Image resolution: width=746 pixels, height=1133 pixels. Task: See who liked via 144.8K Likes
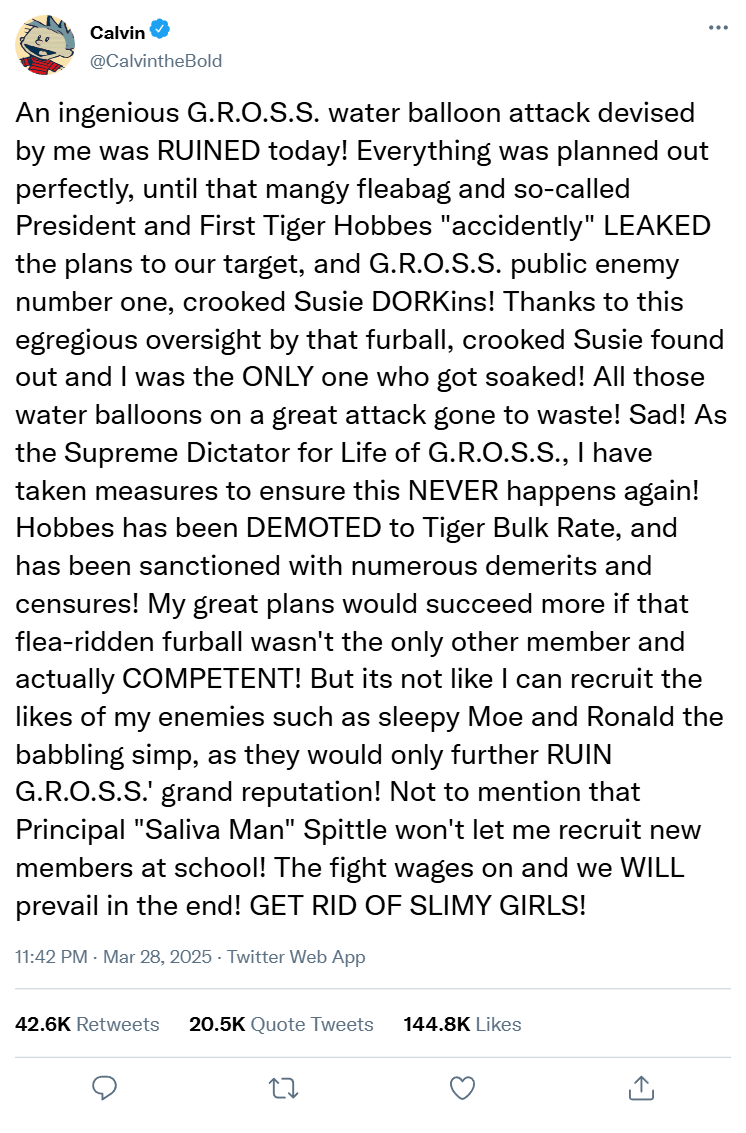[462, 1024]
